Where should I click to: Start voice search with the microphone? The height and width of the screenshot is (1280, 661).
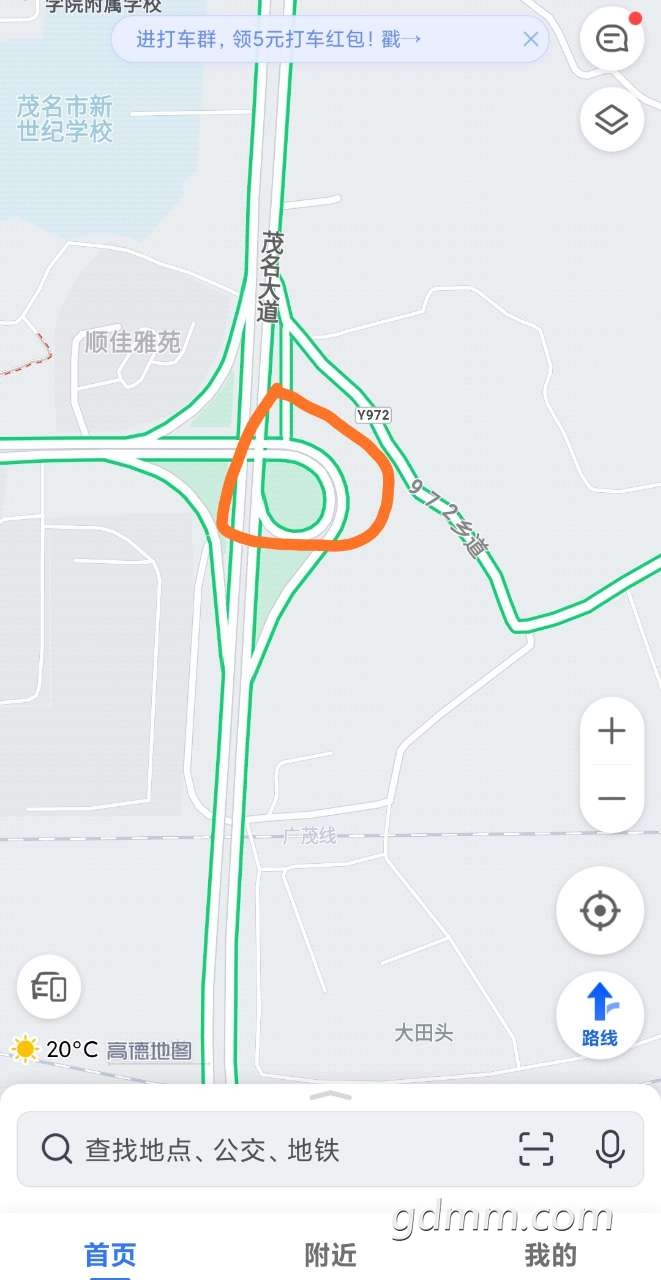click(610, 1149)
